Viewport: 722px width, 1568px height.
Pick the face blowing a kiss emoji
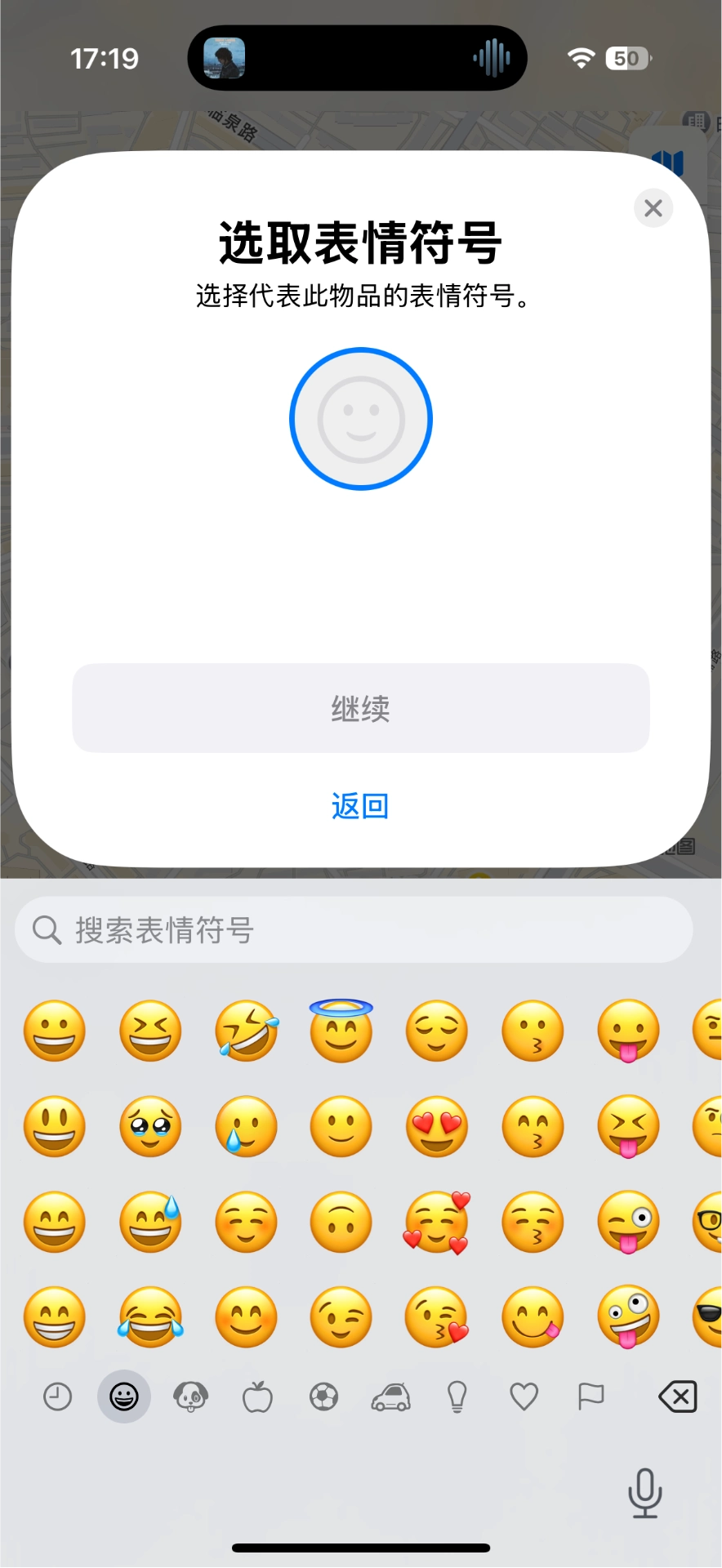(437, 1317)
